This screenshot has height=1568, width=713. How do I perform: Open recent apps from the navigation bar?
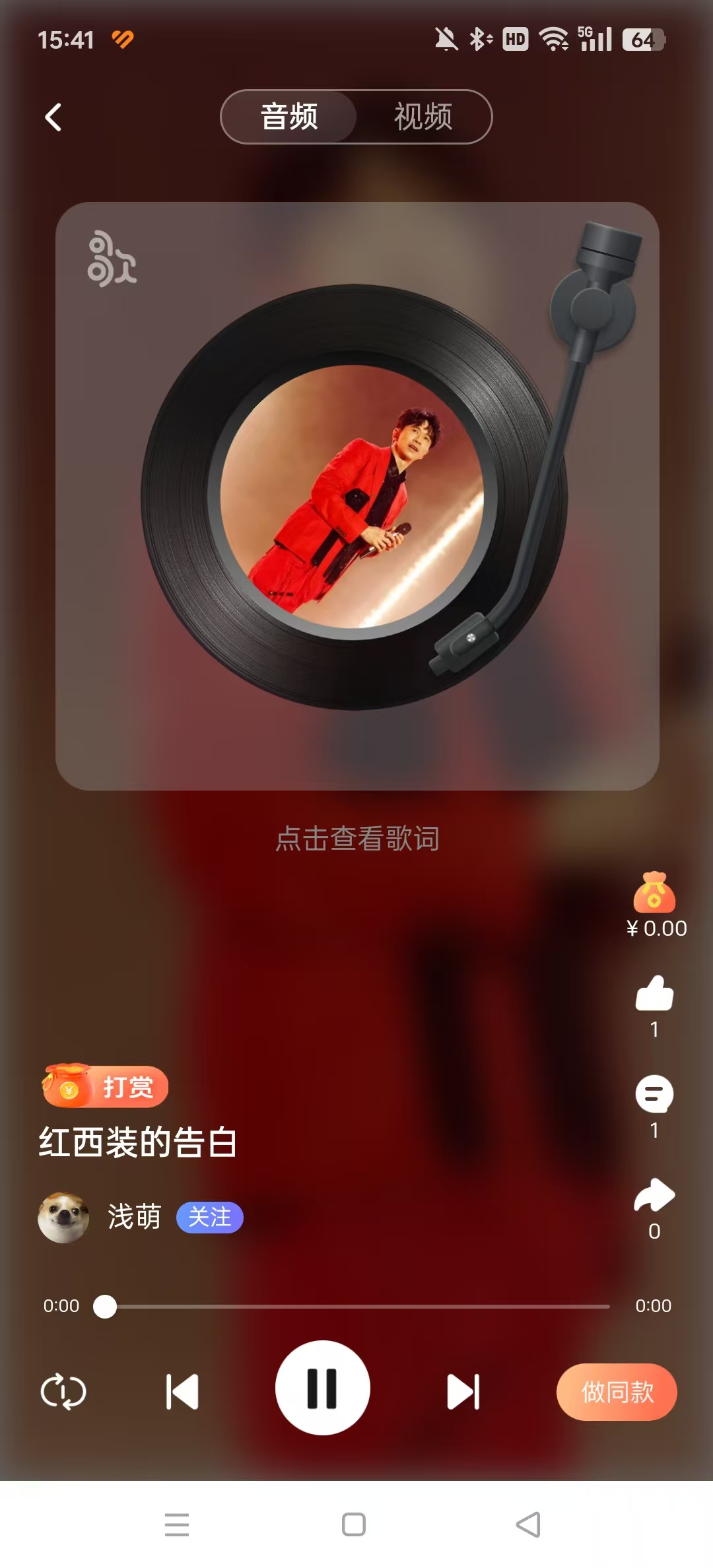(x=177, y=1524)
